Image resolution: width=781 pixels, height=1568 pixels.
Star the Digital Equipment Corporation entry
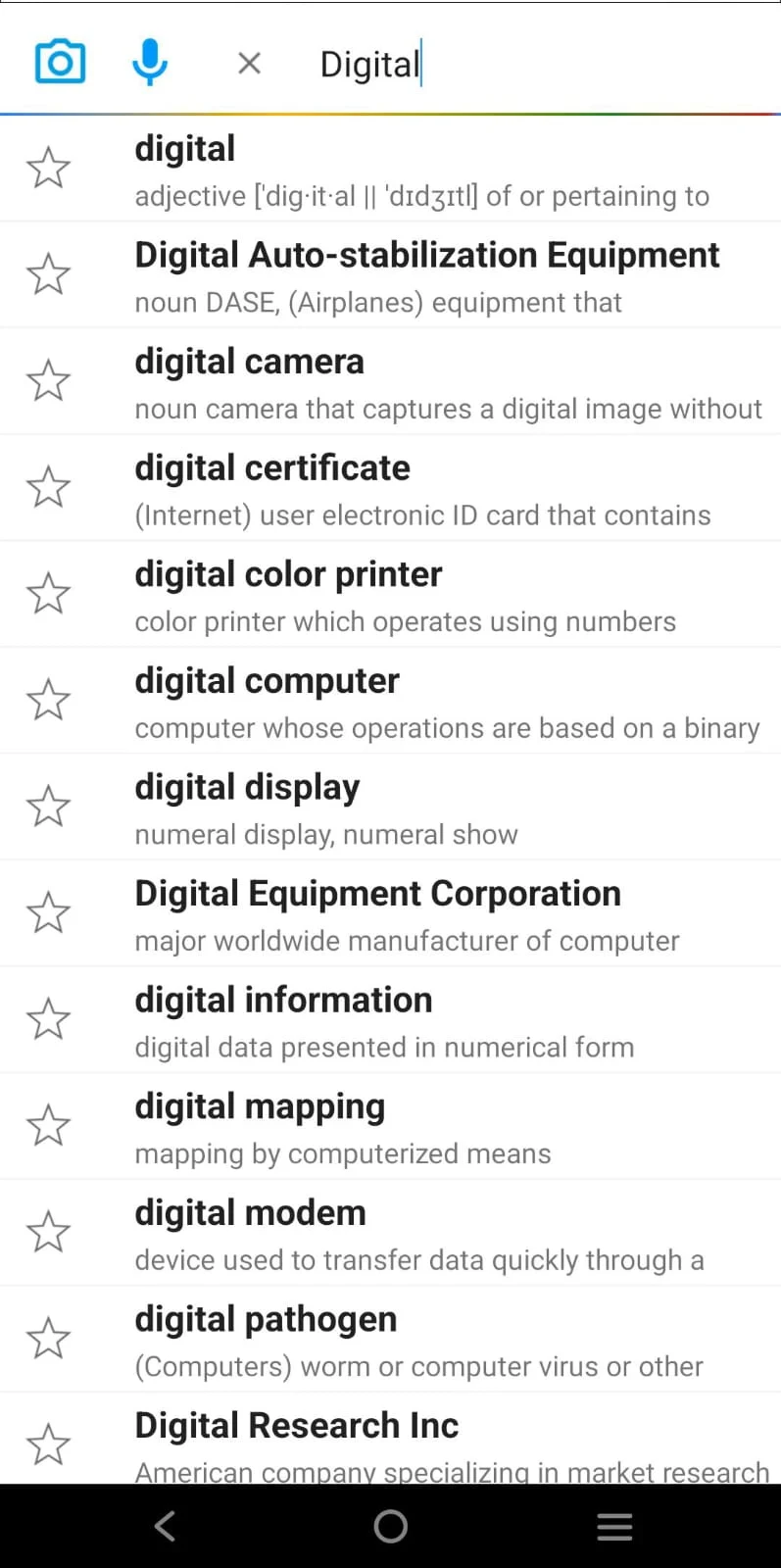pos(48,912)
